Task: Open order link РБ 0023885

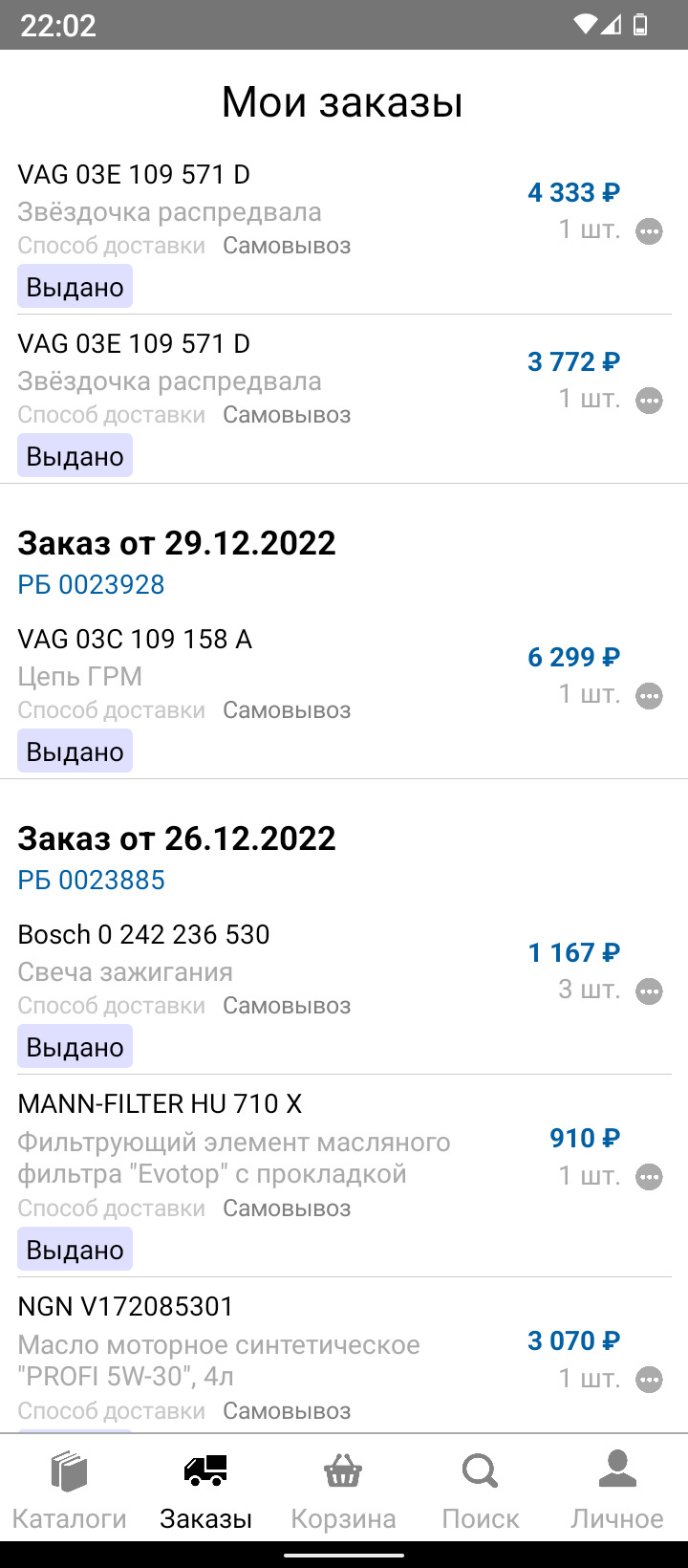Action: point(92,881)
